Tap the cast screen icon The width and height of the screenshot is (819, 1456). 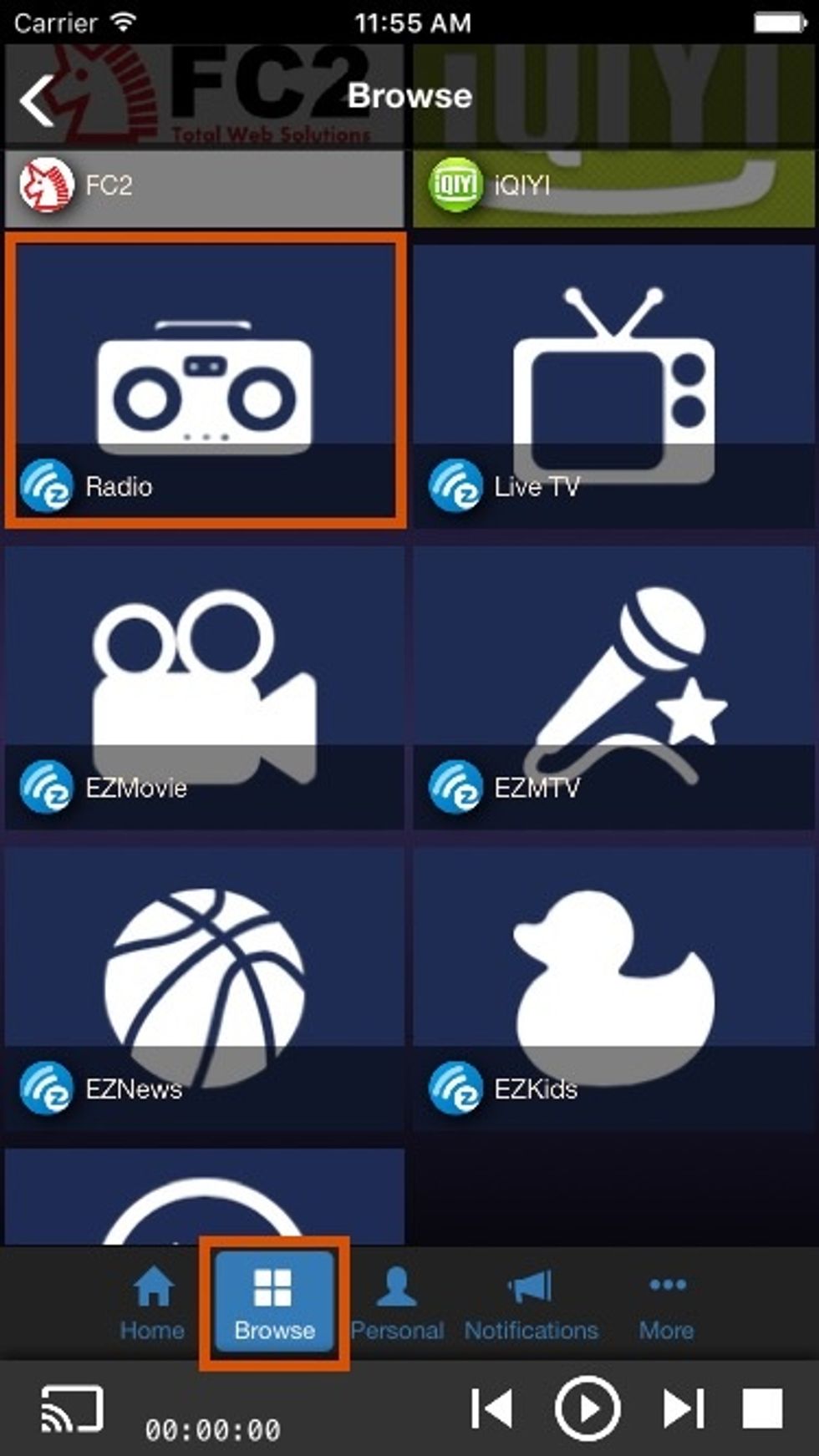[73, 1408]
